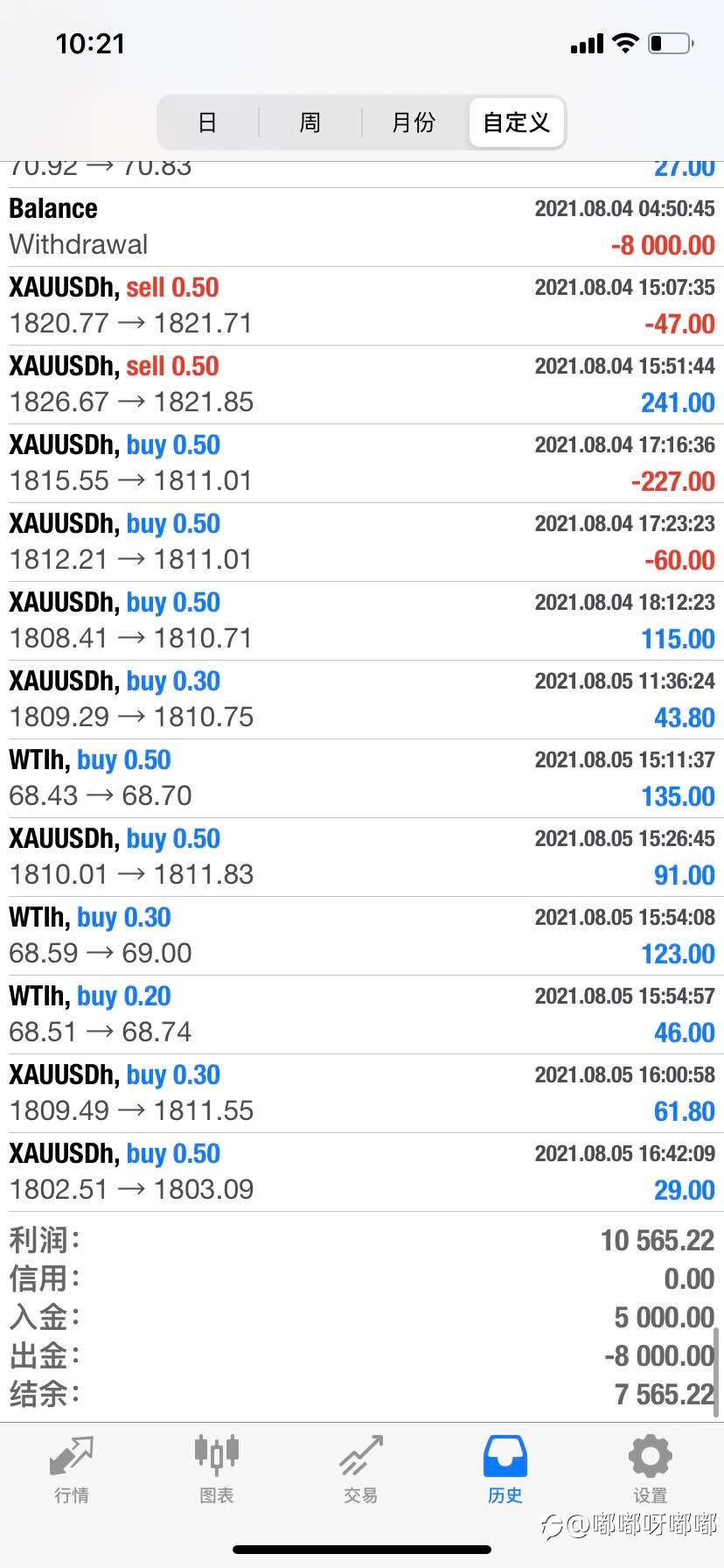Open the WTIh buy 0.30 trade 123.00
This screenshot has width=724, height=1568.
(362, 936)
